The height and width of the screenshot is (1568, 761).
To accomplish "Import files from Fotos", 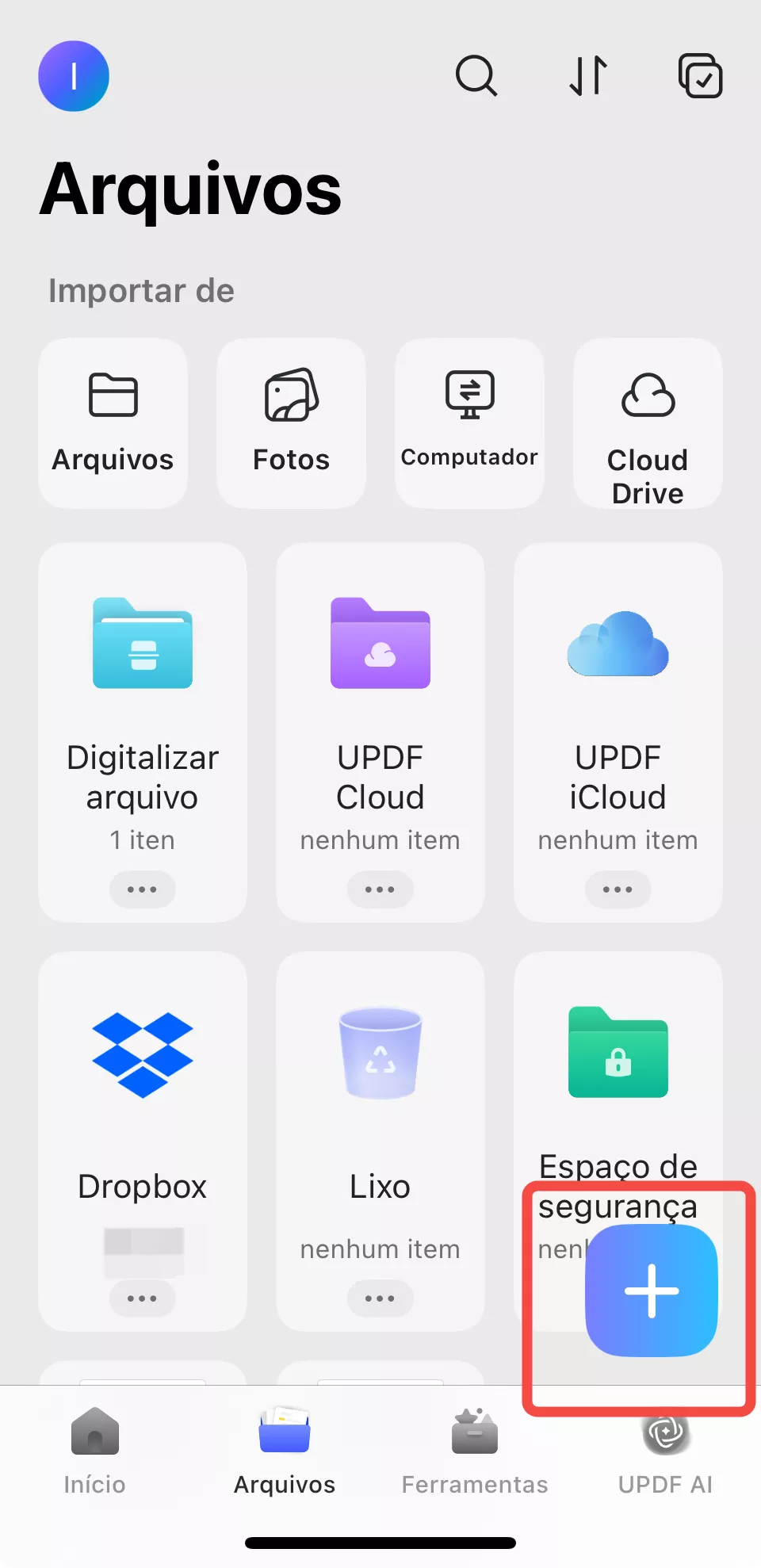I will [x=290, y=423].
